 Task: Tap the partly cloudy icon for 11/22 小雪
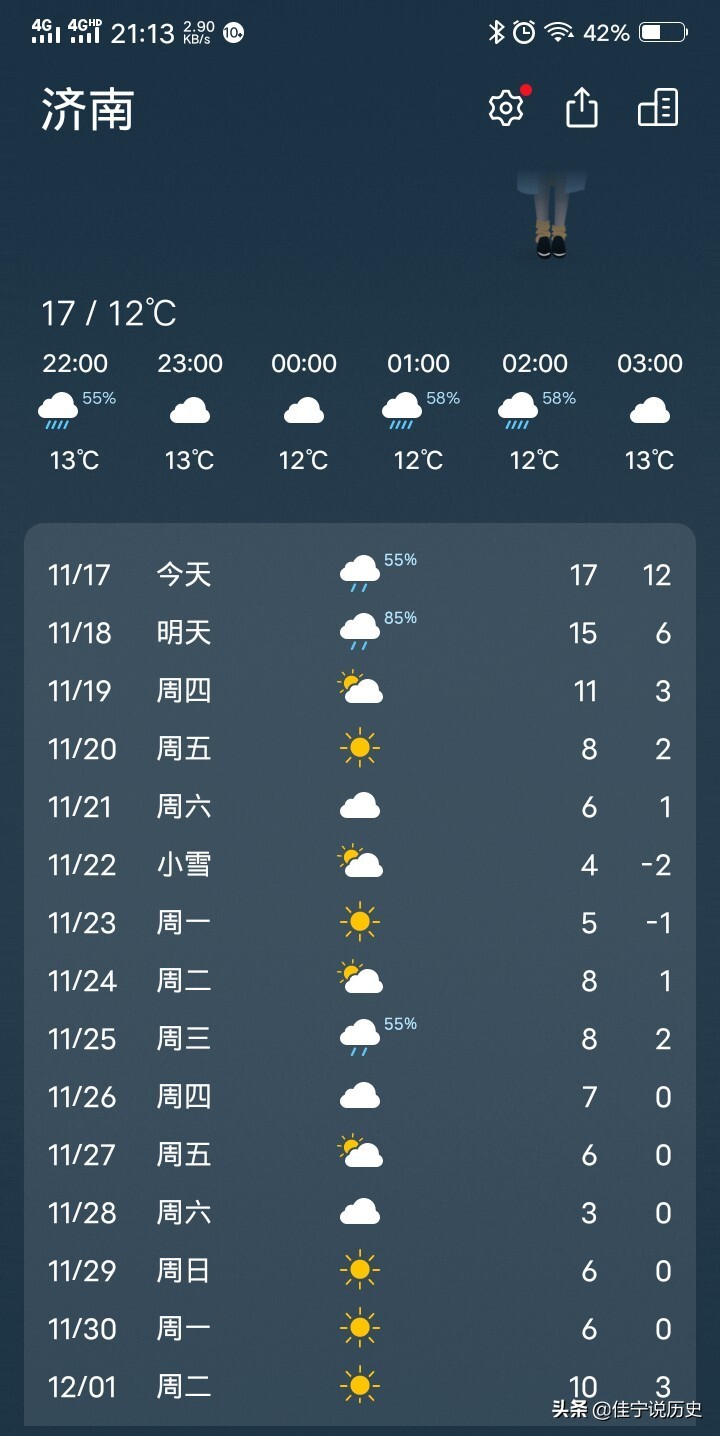pos(358,863)
